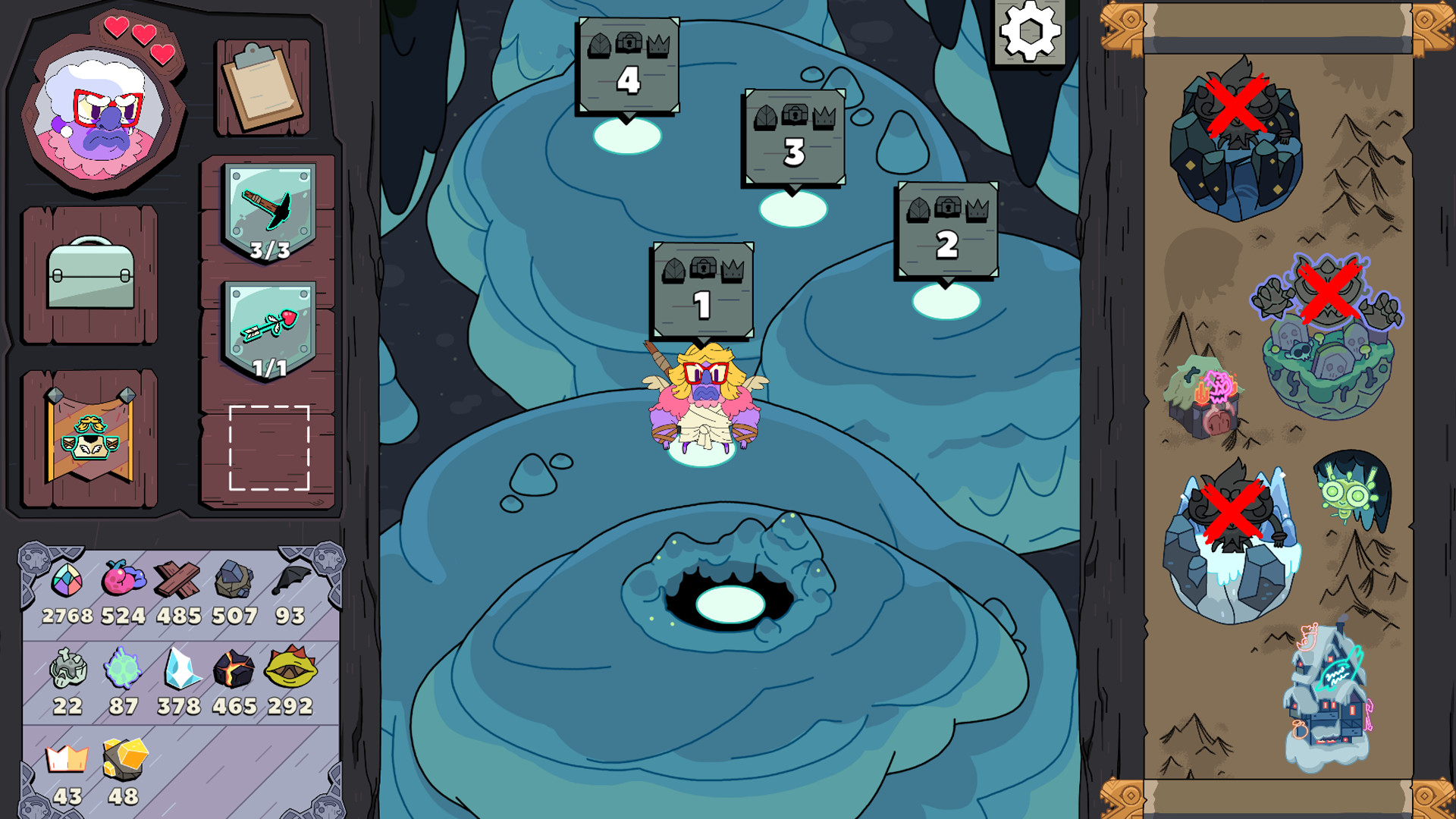Screen dimensions: 1456x819
Task: Select level node 3
Action: (794, 138)
